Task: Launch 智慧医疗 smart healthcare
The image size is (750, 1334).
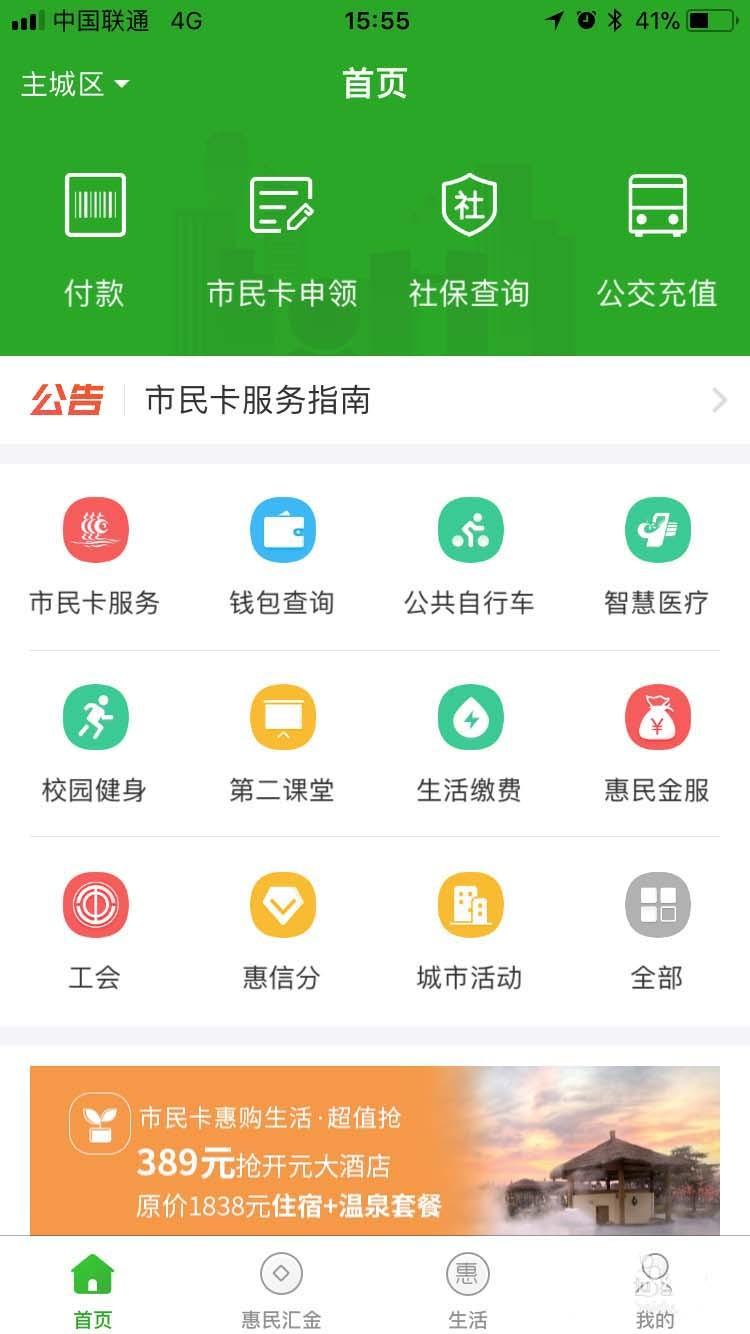Action: click(656, 555)
